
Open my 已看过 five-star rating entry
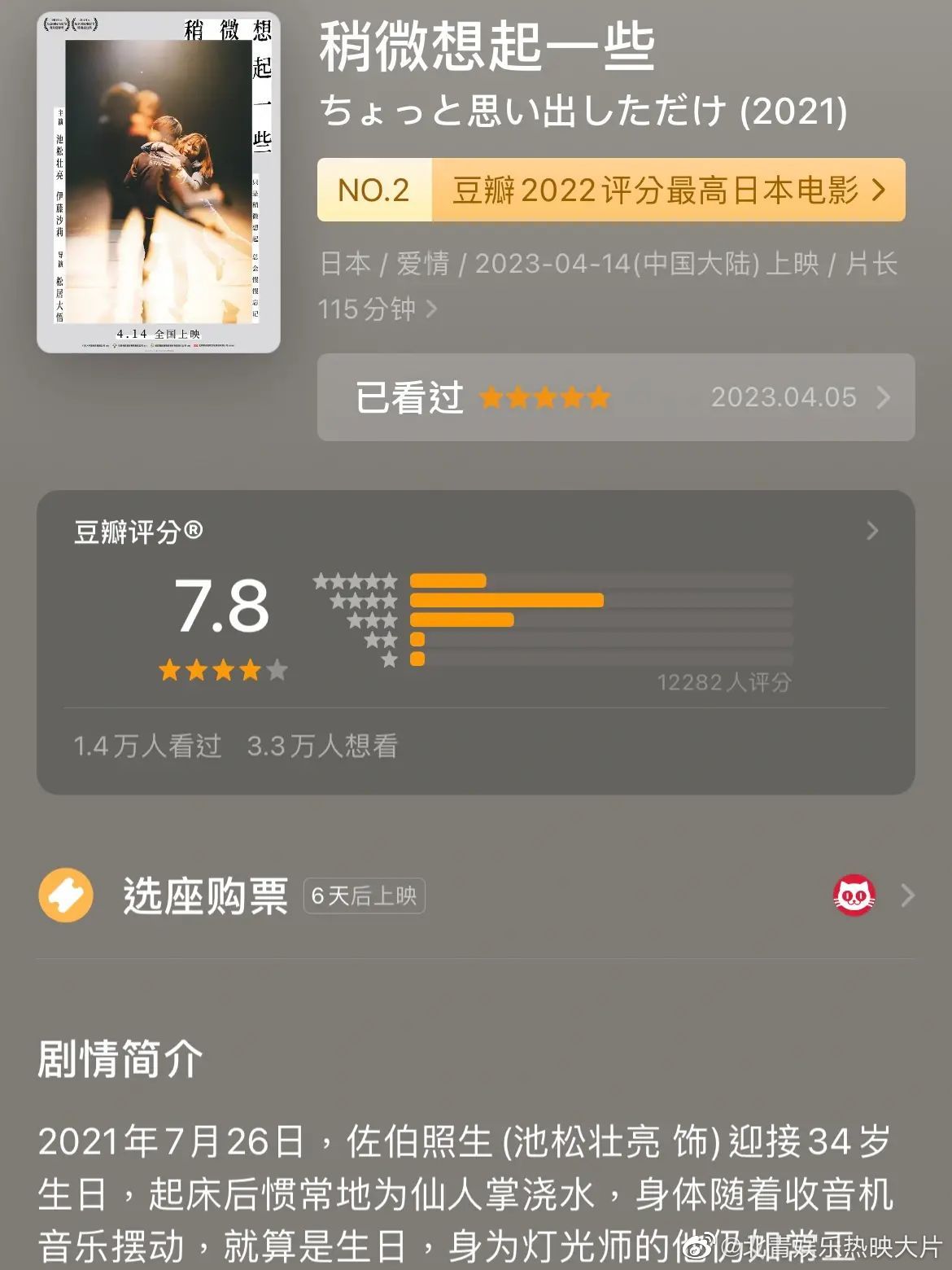[615, 397]
